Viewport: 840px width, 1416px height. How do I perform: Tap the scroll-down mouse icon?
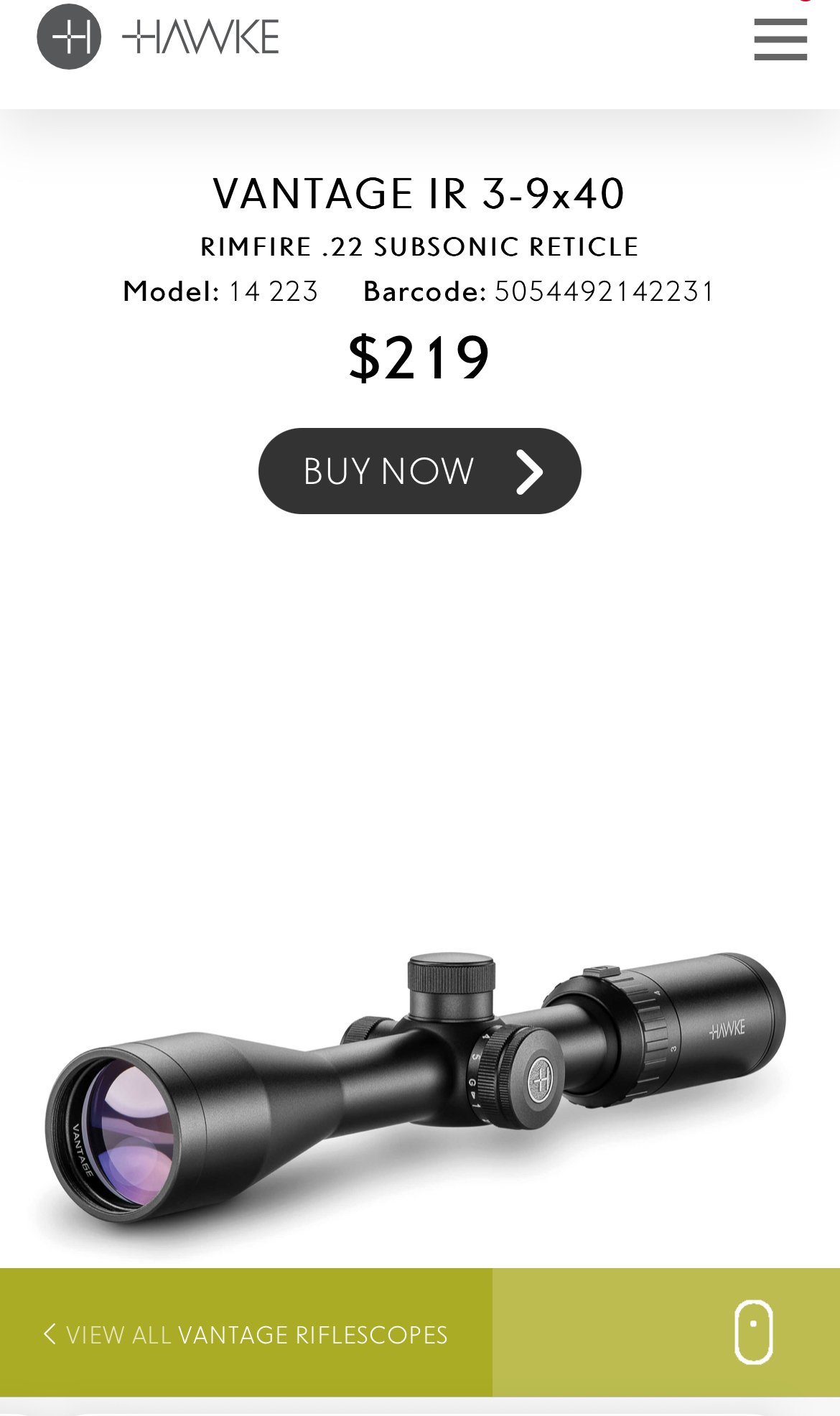point(754,1332)
